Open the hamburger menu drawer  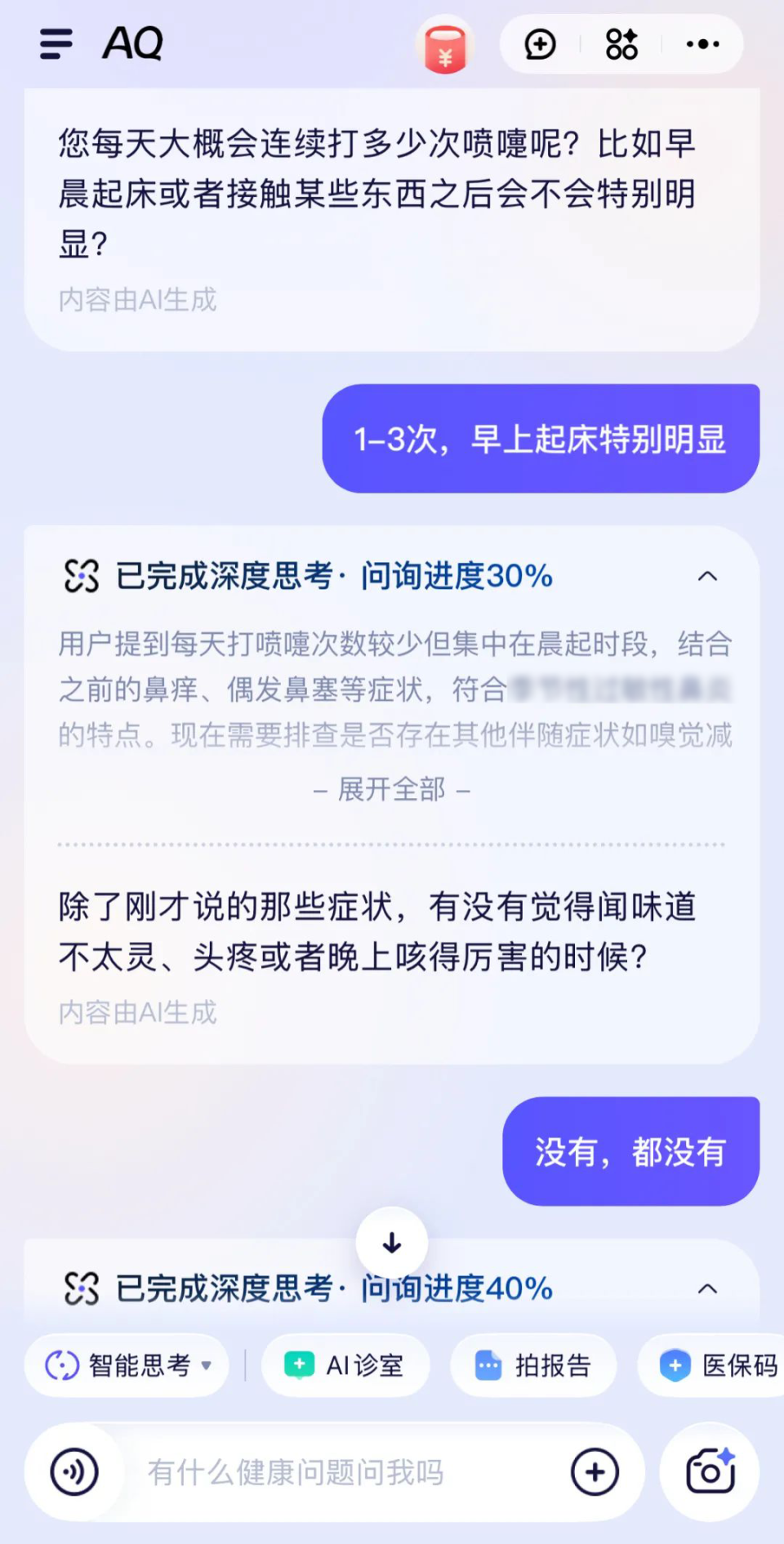tap(56, 43)
